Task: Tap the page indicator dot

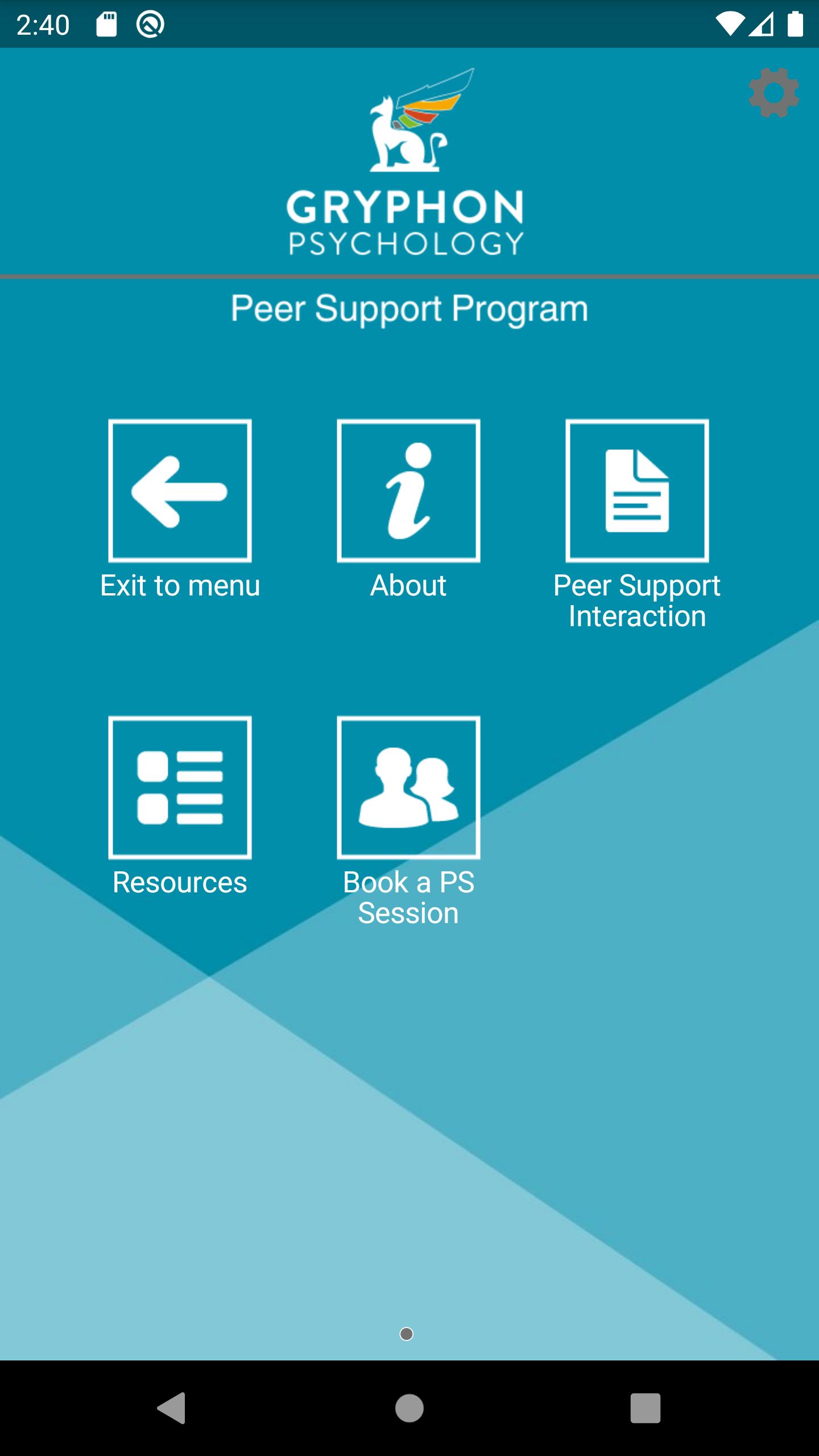Action: click(407, 1334)
